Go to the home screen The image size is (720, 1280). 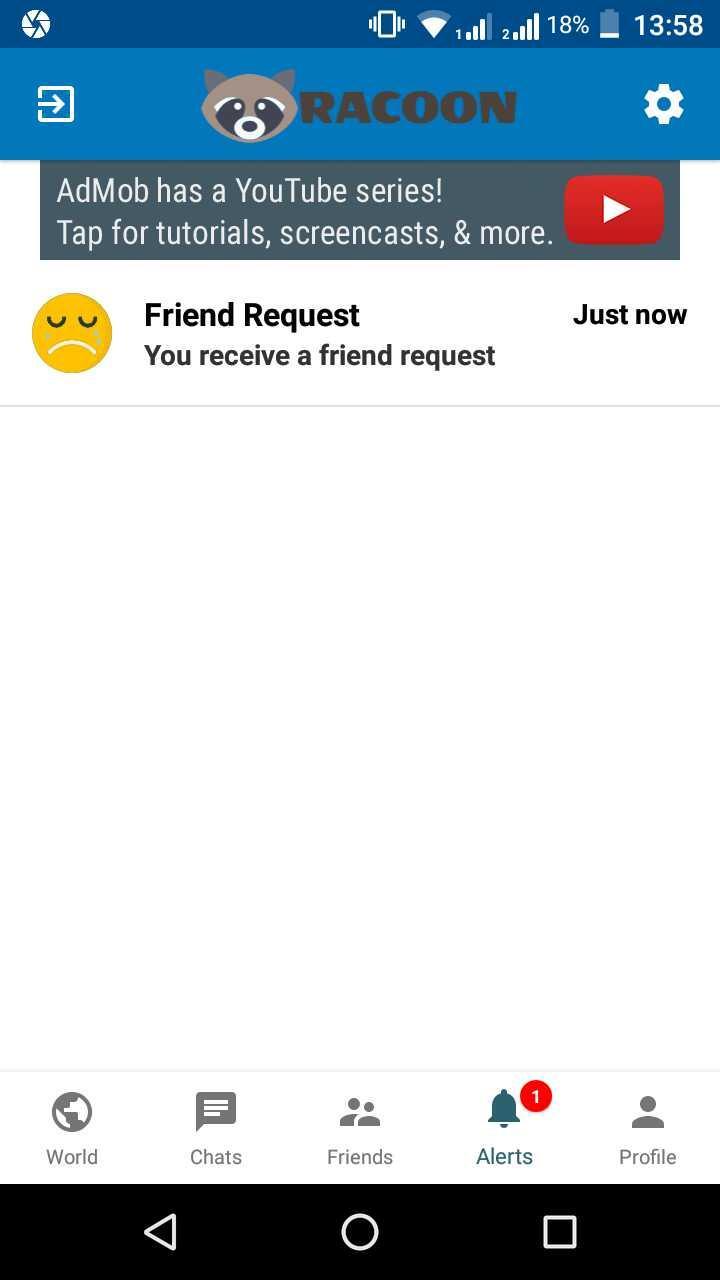tap(360, 1232)
